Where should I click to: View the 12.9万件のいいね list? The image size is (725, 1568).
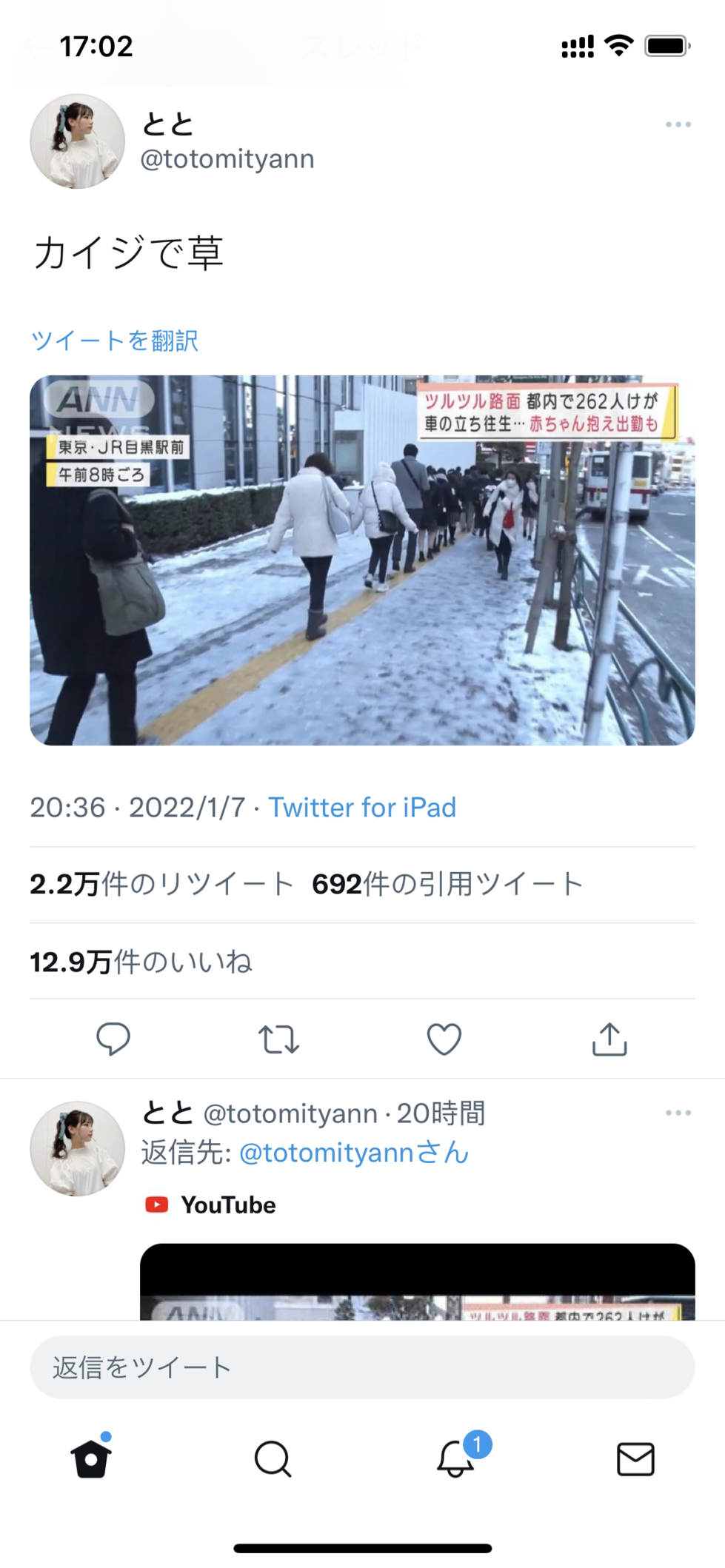pyautogui.click(x=141, y=962)
